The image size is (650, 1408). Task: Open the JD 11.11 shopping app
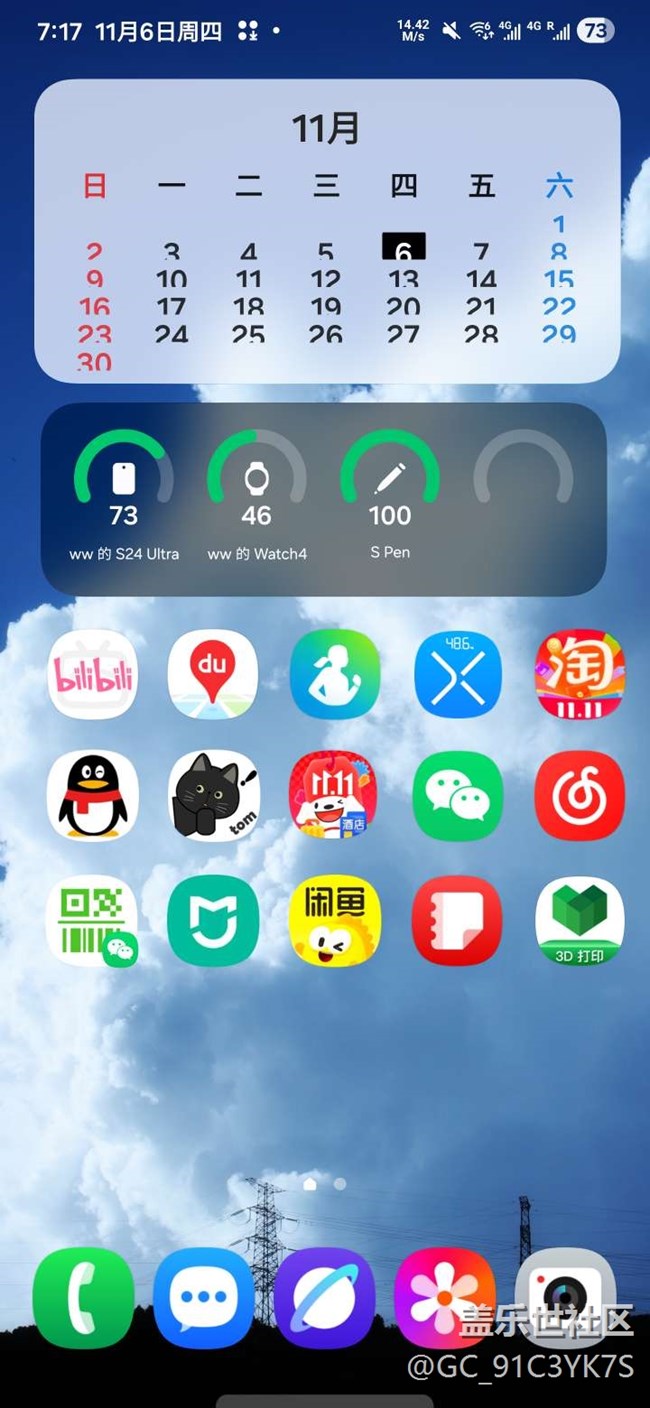pyautogui.click(x=335, y=795)
